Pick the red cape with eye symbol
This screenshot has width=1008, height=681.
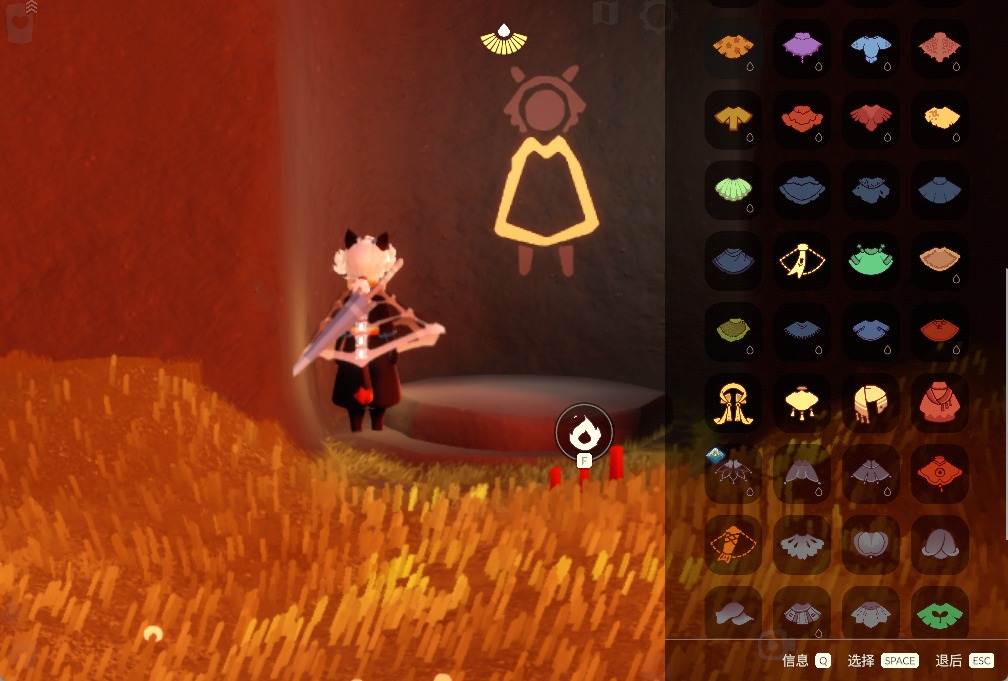(939, 473)
